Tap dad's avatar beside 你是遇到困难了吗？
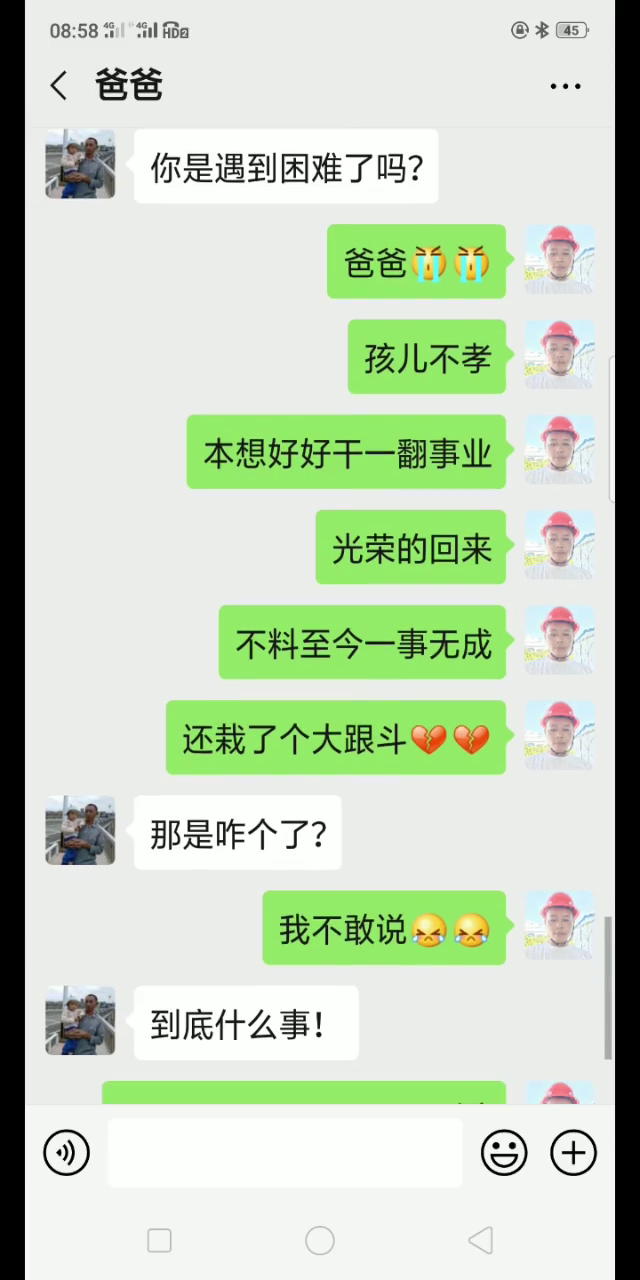 coord(80,164)
